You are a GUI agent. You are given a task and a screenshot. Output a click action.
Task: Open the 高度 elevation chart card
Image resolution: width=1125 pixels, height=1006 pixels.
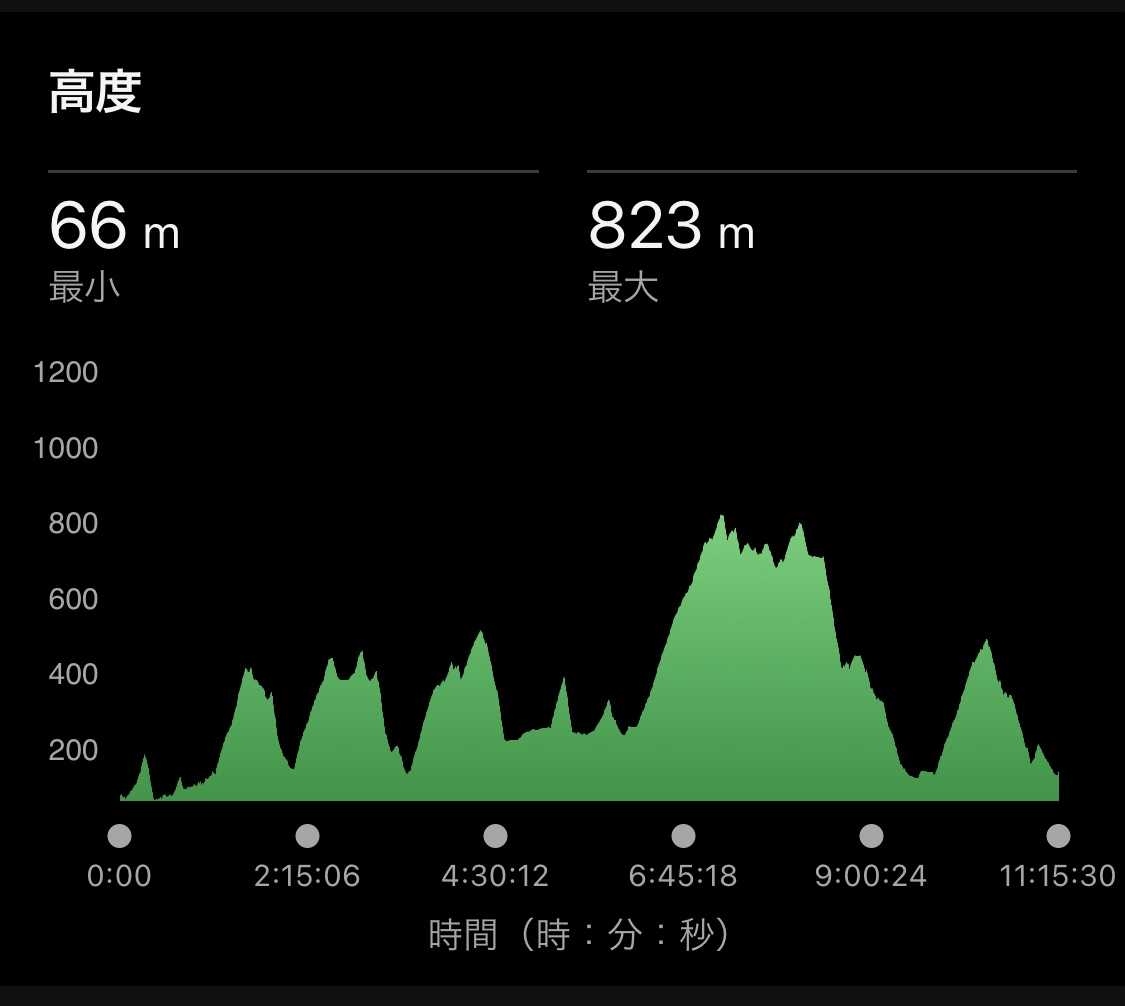[x=95, y=94]
